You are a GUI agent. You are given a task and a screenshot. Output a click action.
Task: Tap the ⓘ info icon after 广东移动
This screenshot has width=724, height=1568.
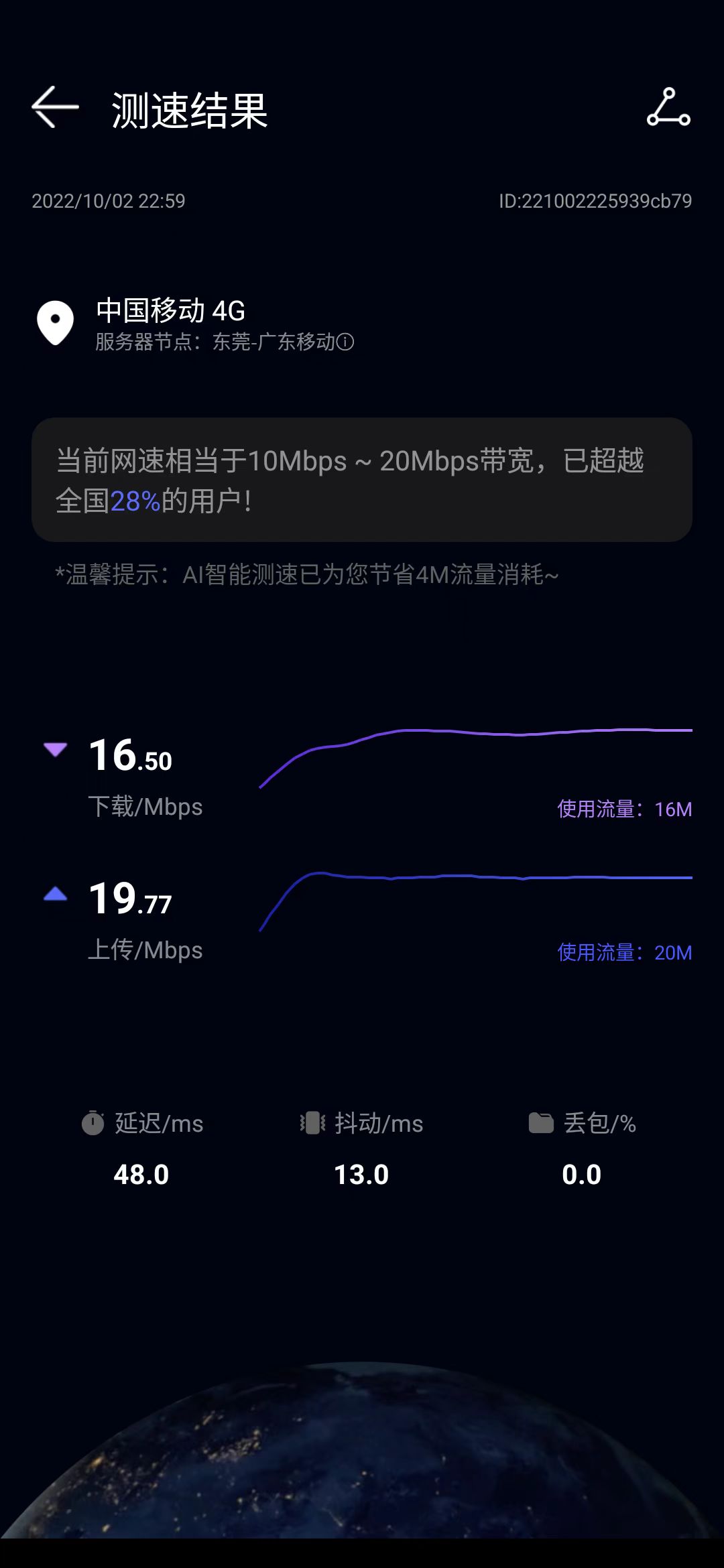pos(345,341)
